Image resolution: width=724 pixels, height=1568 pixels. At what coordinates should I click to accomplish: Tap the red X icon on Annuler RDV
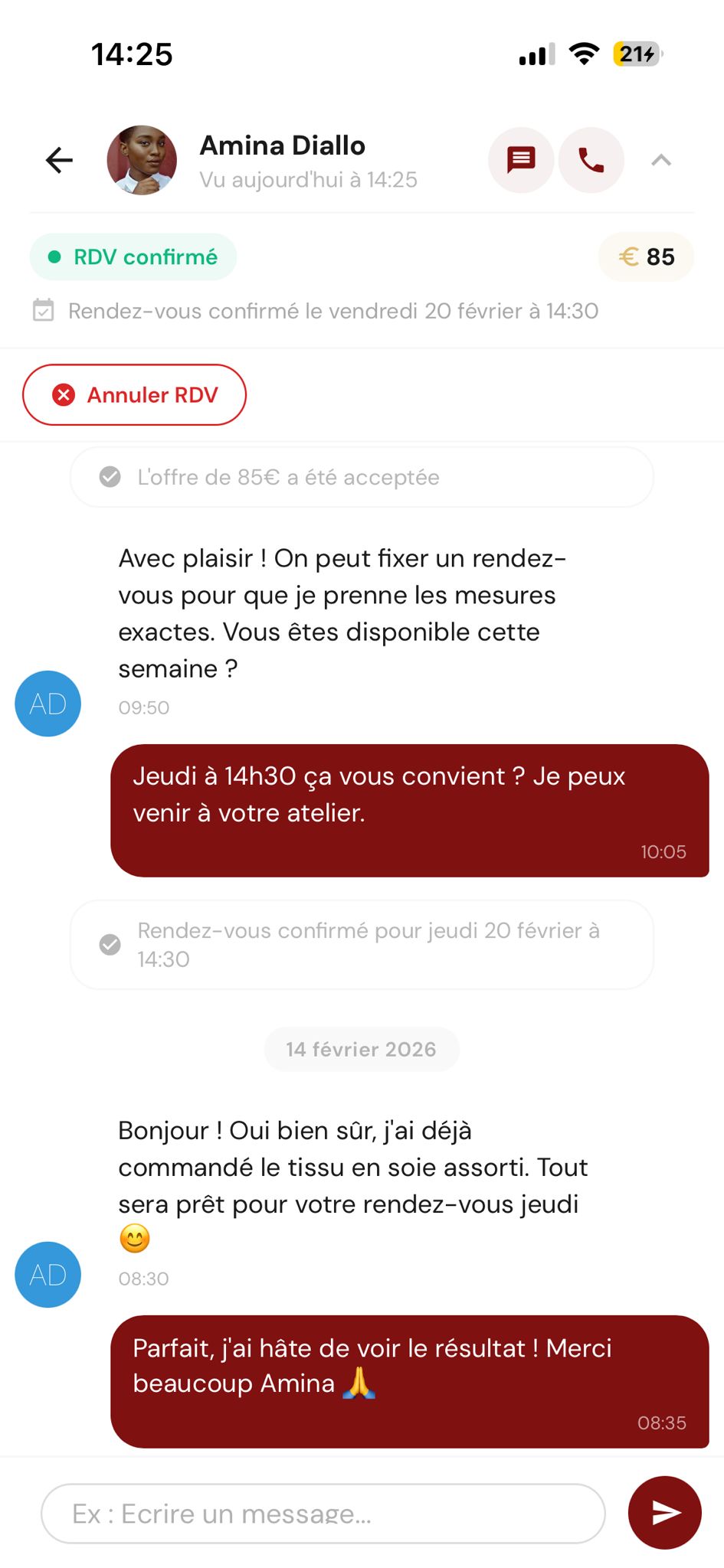(x=65, y=395)
